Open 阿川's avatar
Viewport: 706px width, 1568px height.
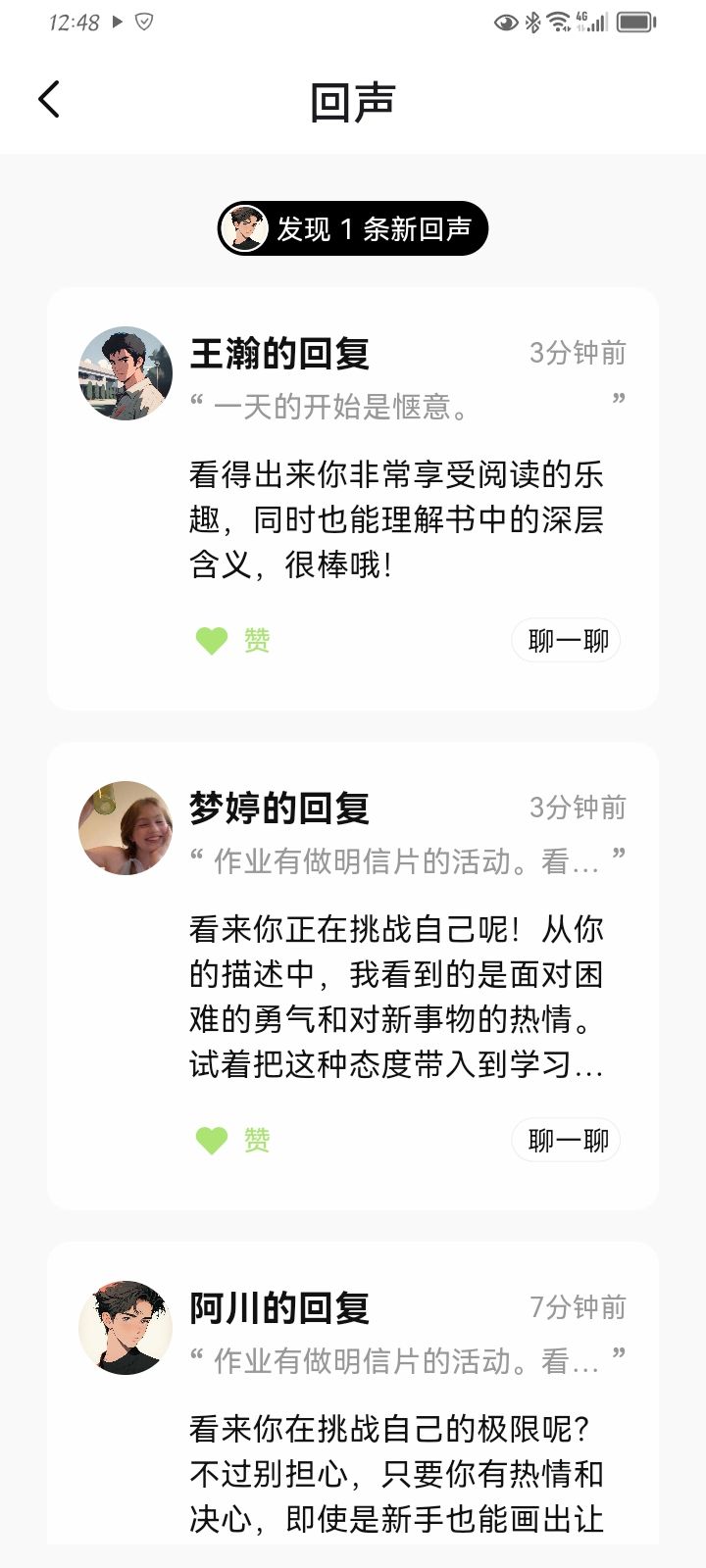(126, 1328)
